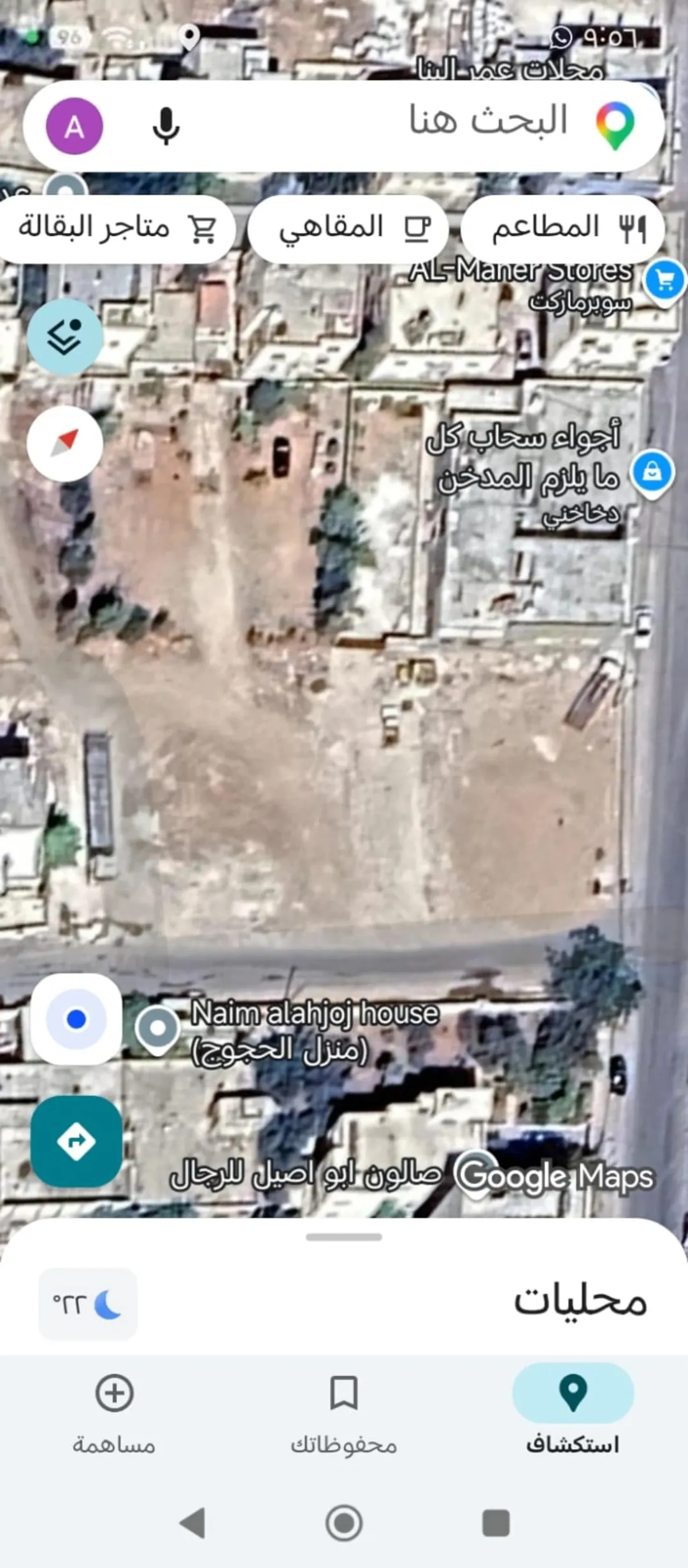This screenshot has width=688, height=1568.
Task: Start voice search with the microphone
Action: pyautogui.click(x=166, y=126)
